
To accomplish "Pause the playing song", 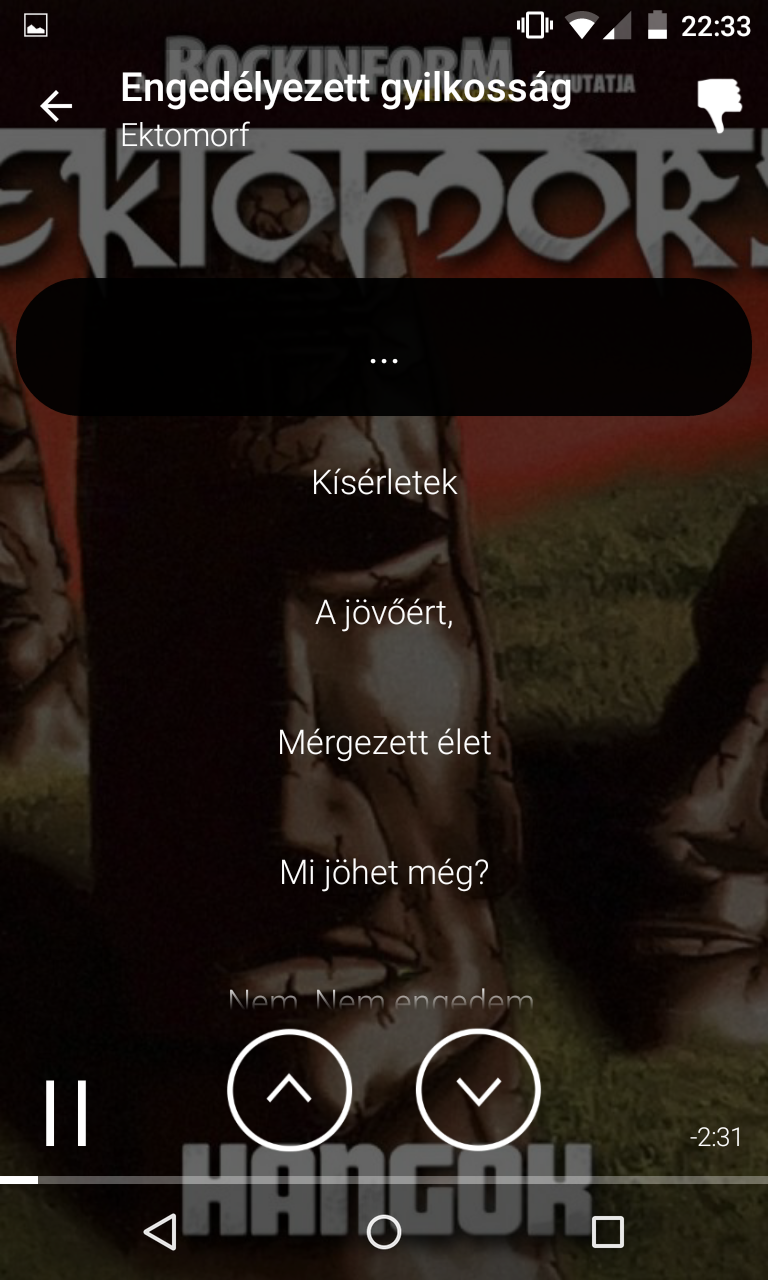I will click(x=66, y=1112).
